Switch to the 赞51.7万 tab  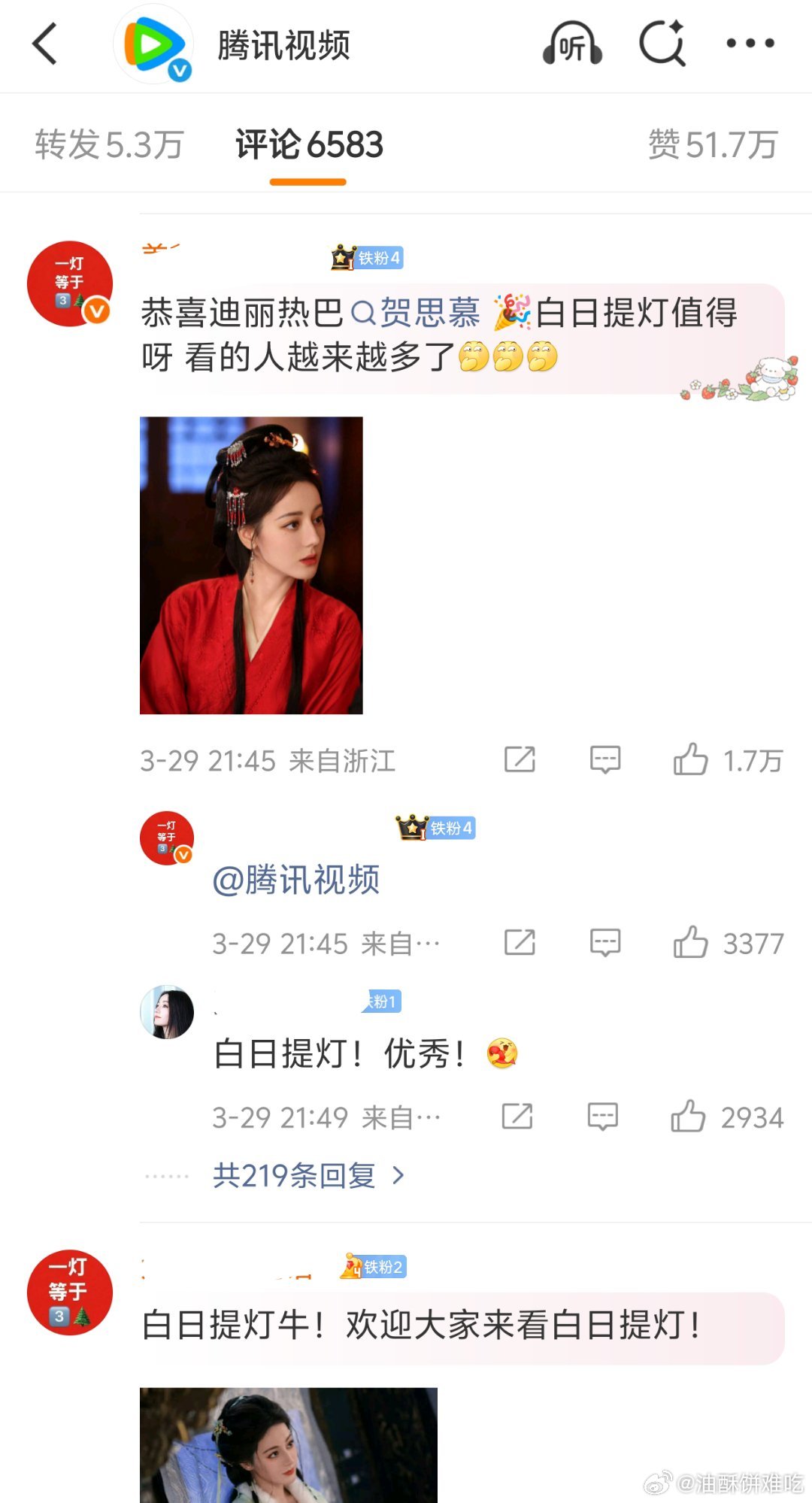tap(713, 144)
